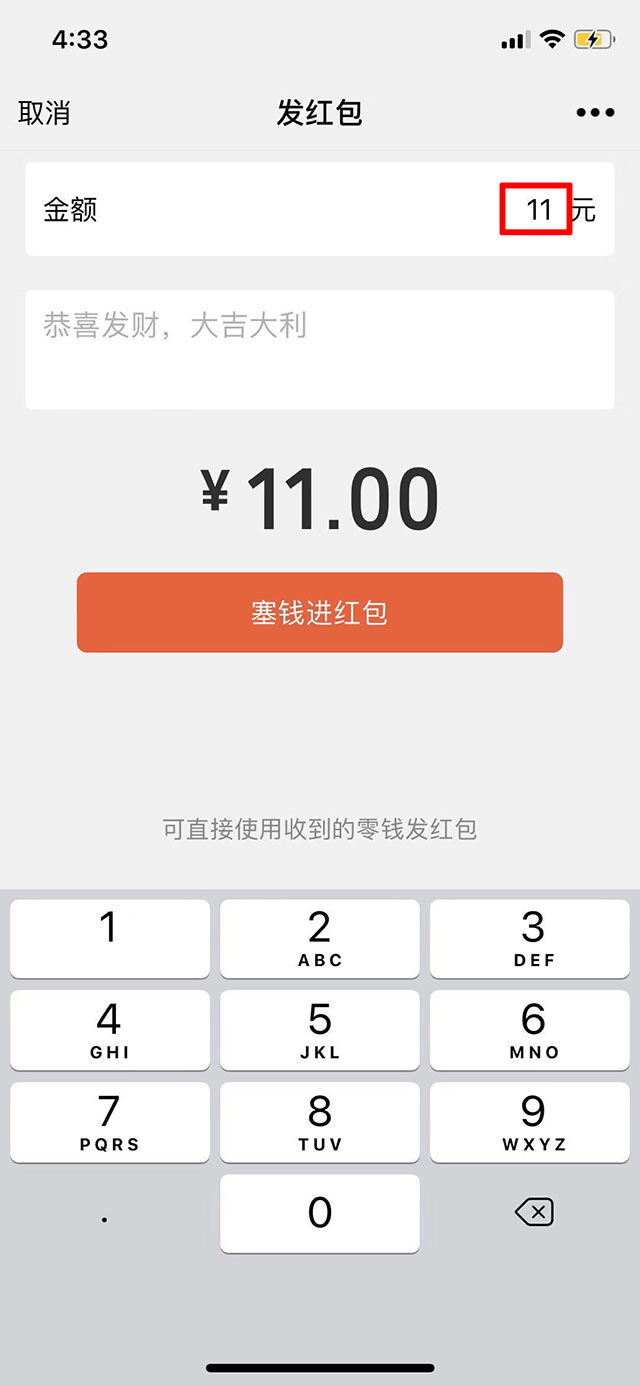640x1386 pixels.
Task: Edit the 金额 amount field
Action: pos(536,210)
